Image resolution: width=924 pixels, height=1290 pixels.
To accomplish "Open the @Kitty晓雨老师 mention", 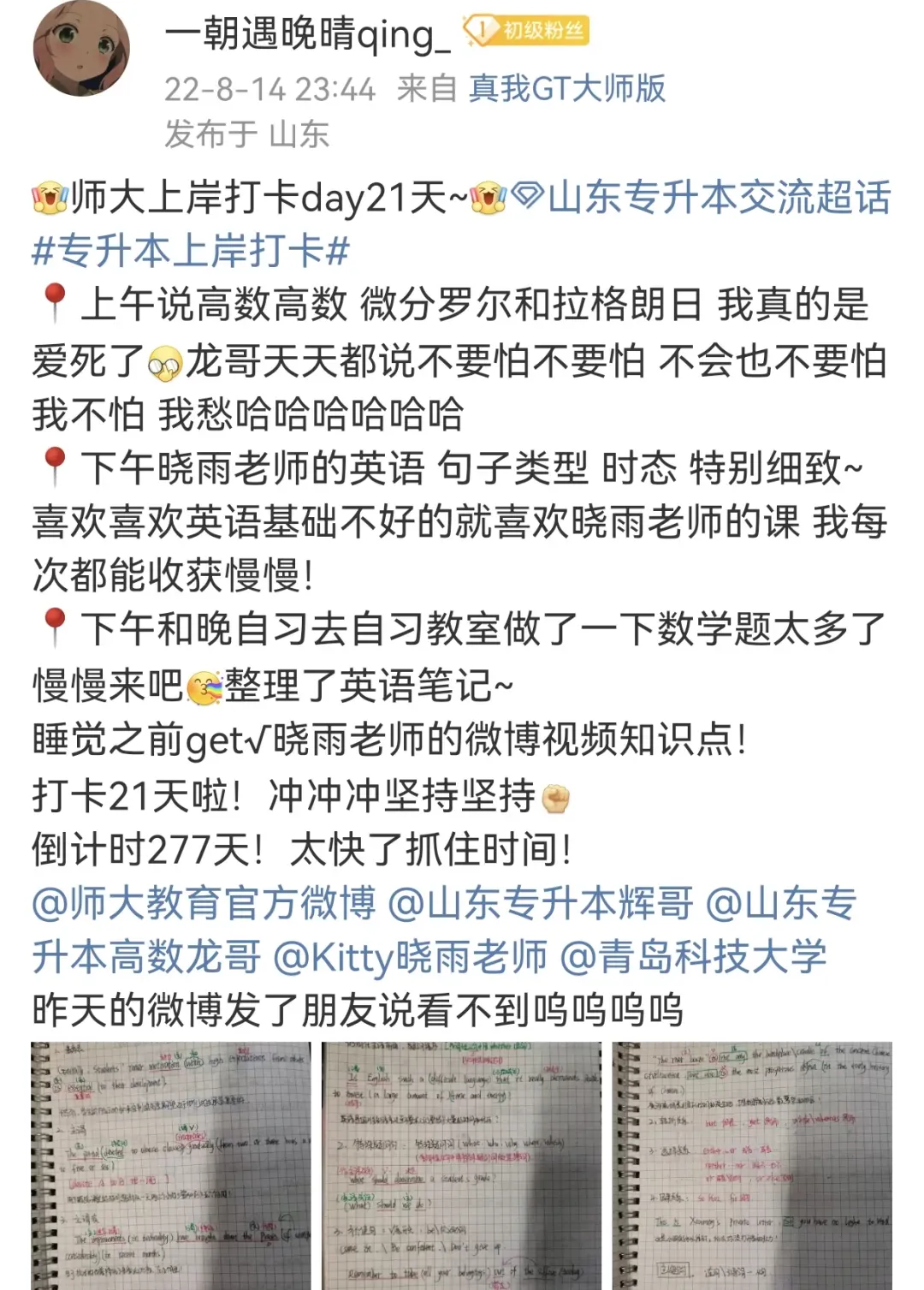I will click(410, 957).
